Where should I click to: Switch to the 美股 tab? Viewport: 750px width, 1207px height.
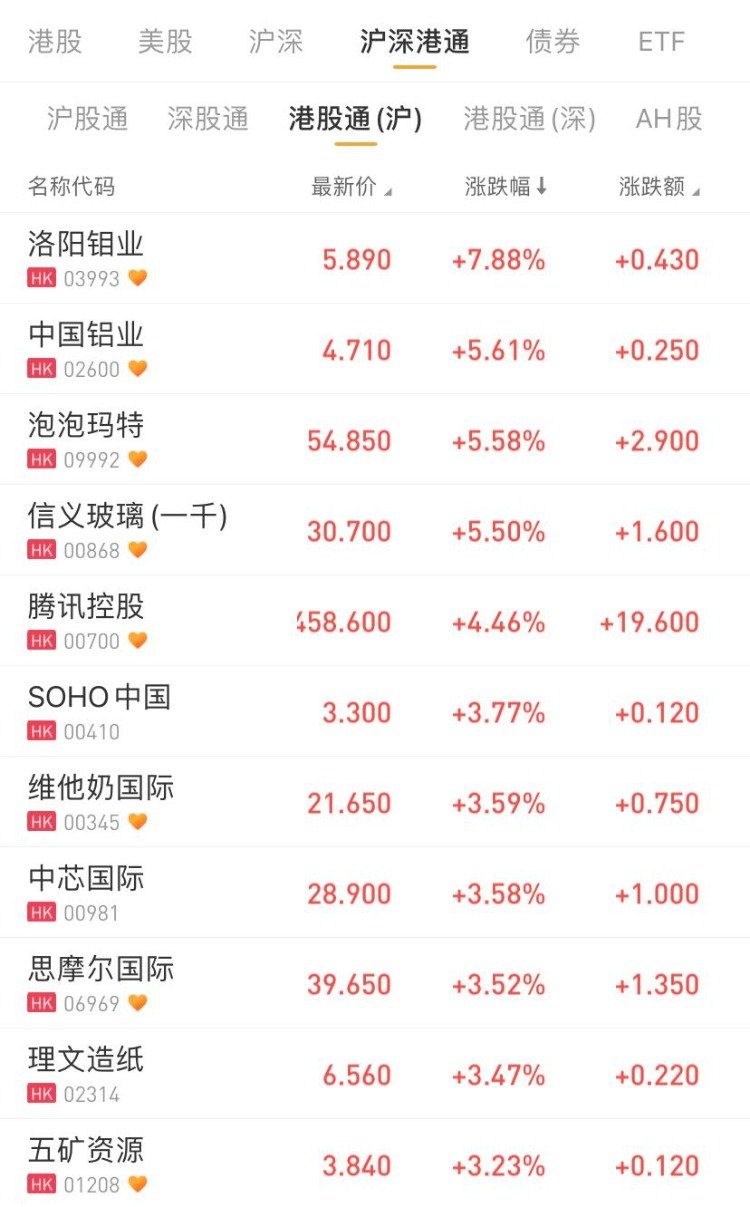tap(165, 42)
